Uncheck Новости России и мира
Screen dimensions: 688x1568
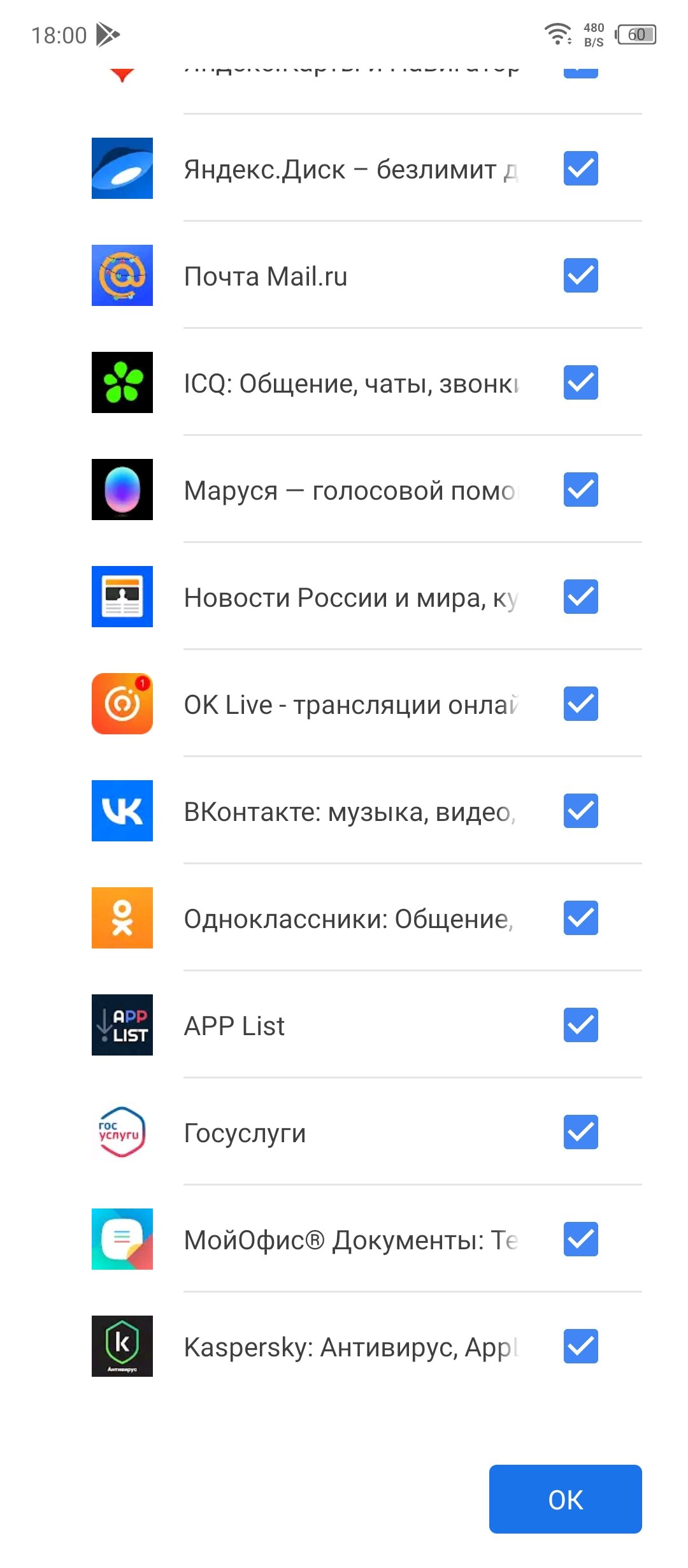pos(581,597)
